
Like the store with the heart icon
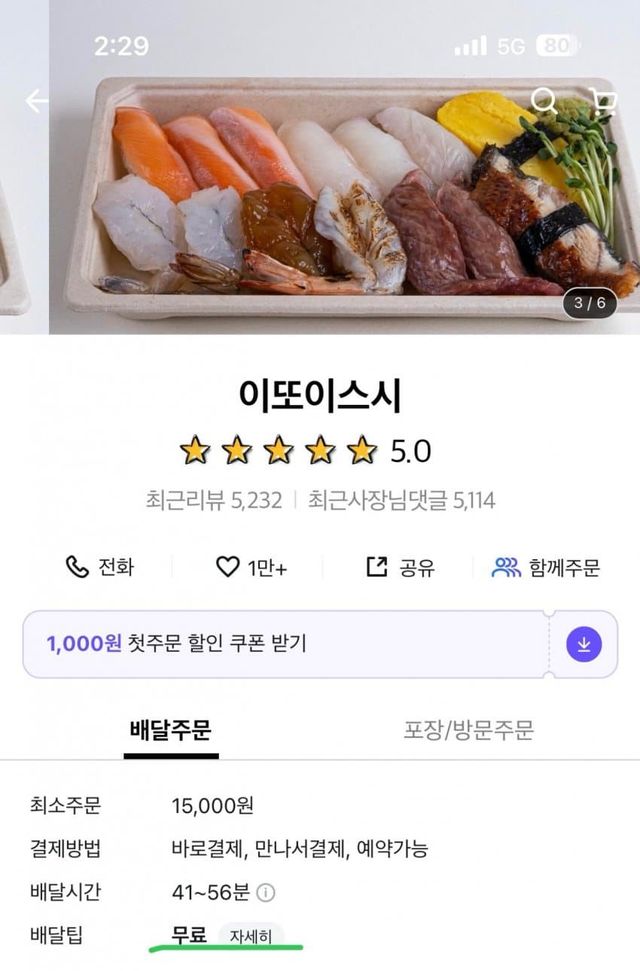(x=251, y=567)
